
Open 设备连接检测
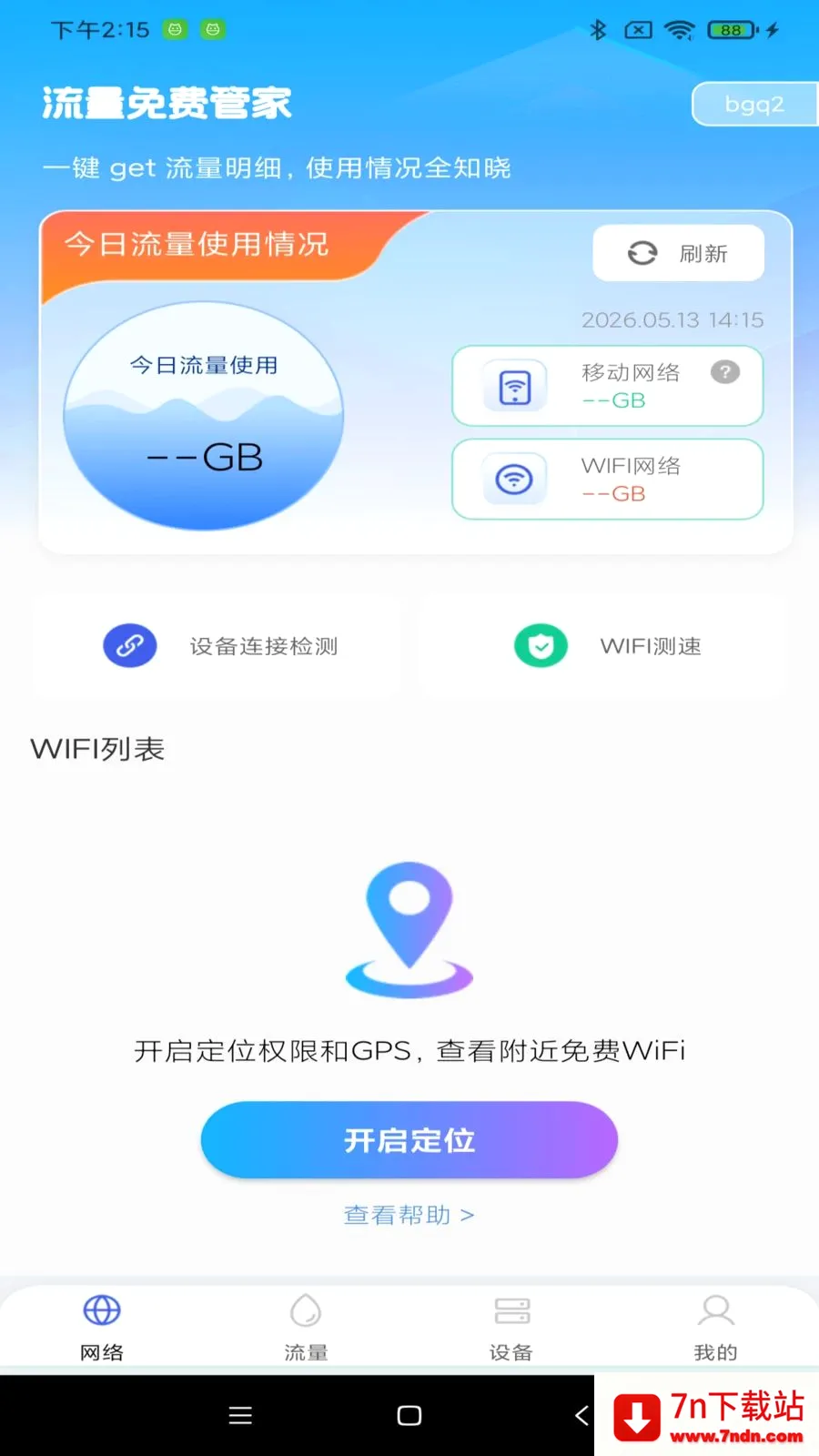click(217, 646)
